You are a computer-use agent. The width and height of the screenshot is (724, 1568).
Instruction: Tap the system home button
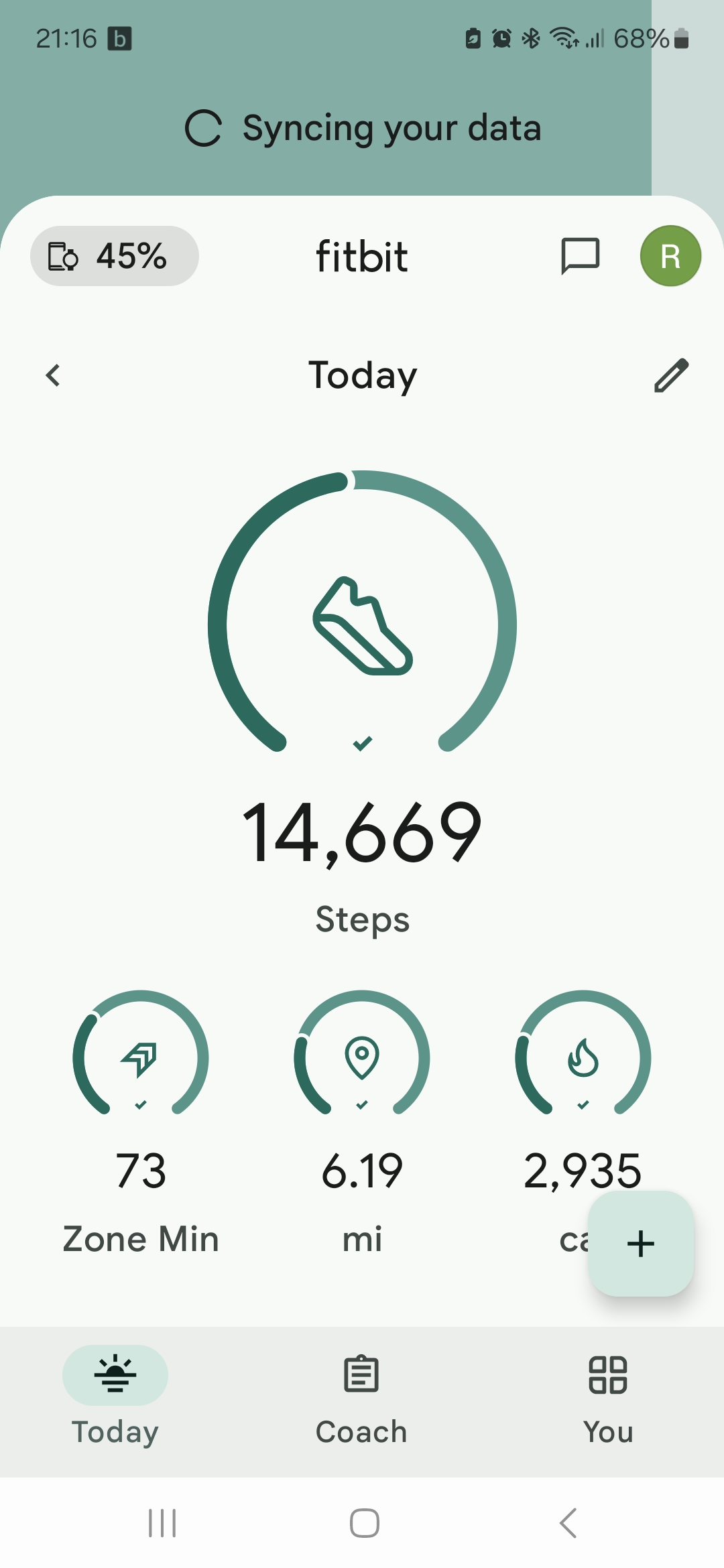[364, 1523]
